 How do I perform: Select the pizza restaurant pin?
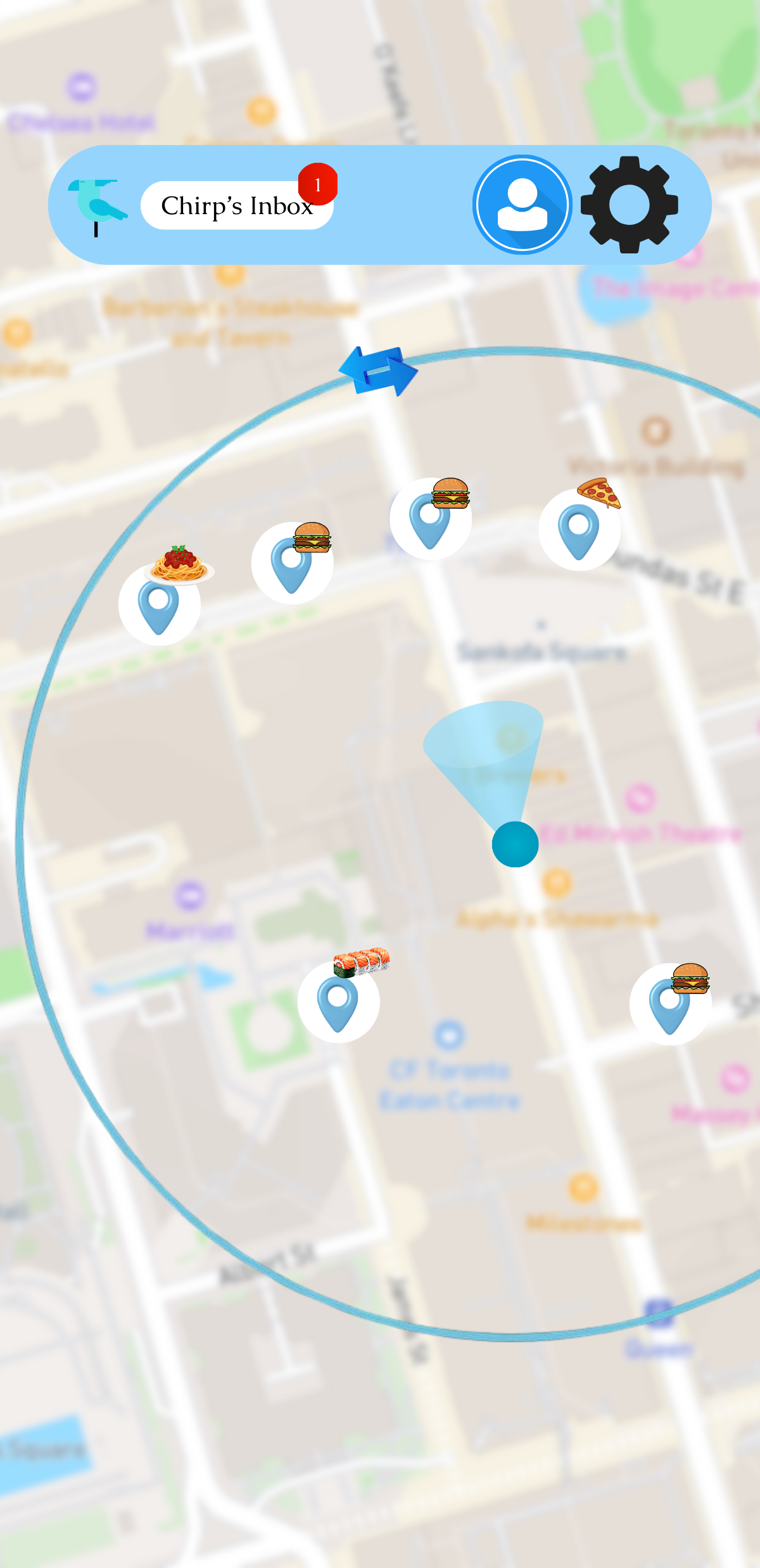[579, 530]
